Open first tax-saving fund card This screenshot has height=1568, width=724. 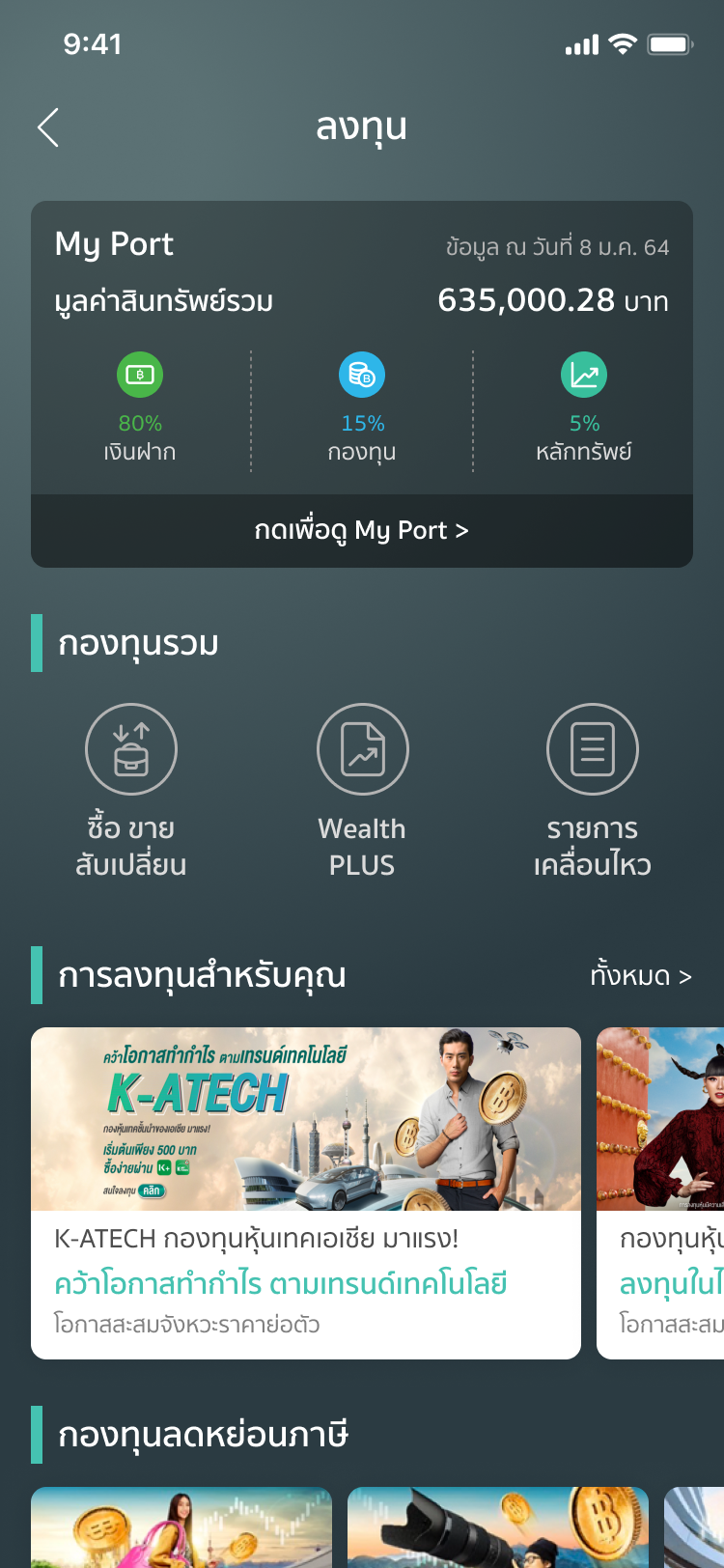(181, 1530)
